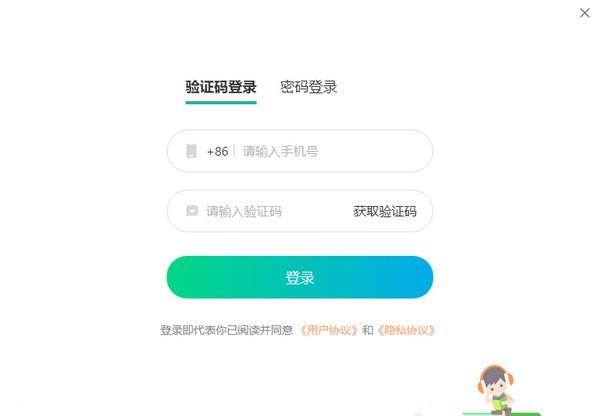600x416 pixels.
Task: Open the +86 country code selector
Action: pyautogui.click(x=217, y=152)
